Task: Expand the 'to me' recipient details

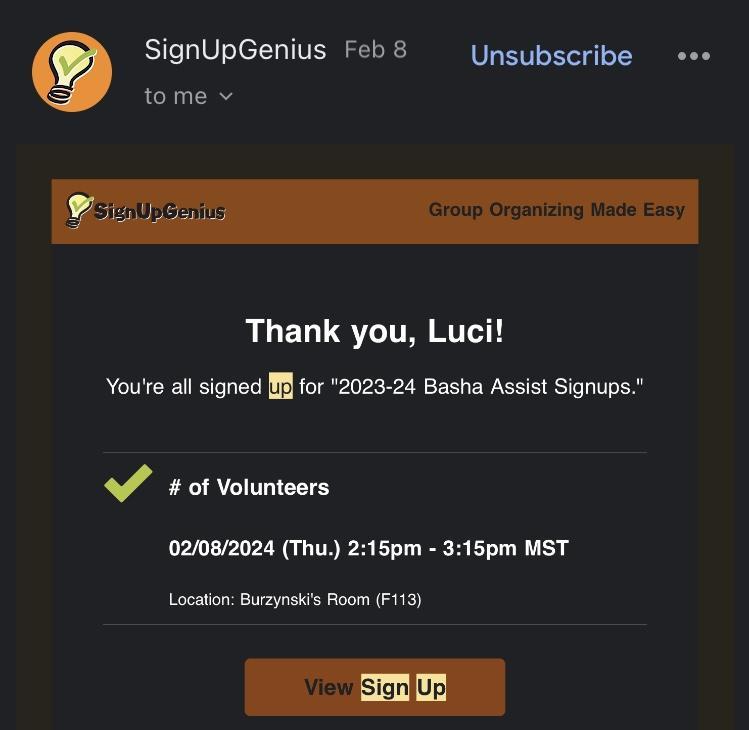Action: click(x=189, y=96)
